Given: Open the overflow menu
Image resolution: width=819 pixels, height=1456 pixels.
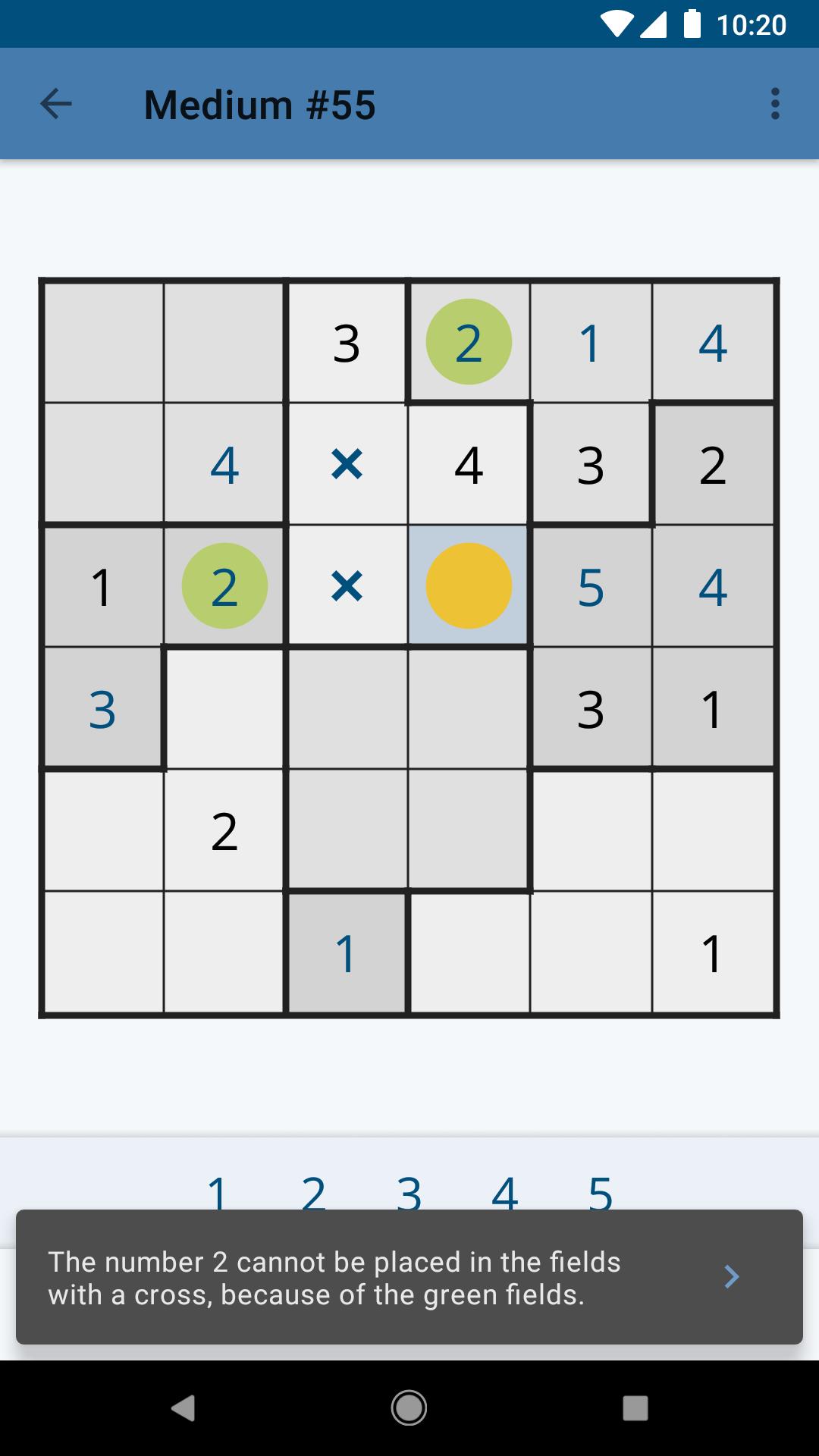Looking at the screenshot, I should coord(774,104).
